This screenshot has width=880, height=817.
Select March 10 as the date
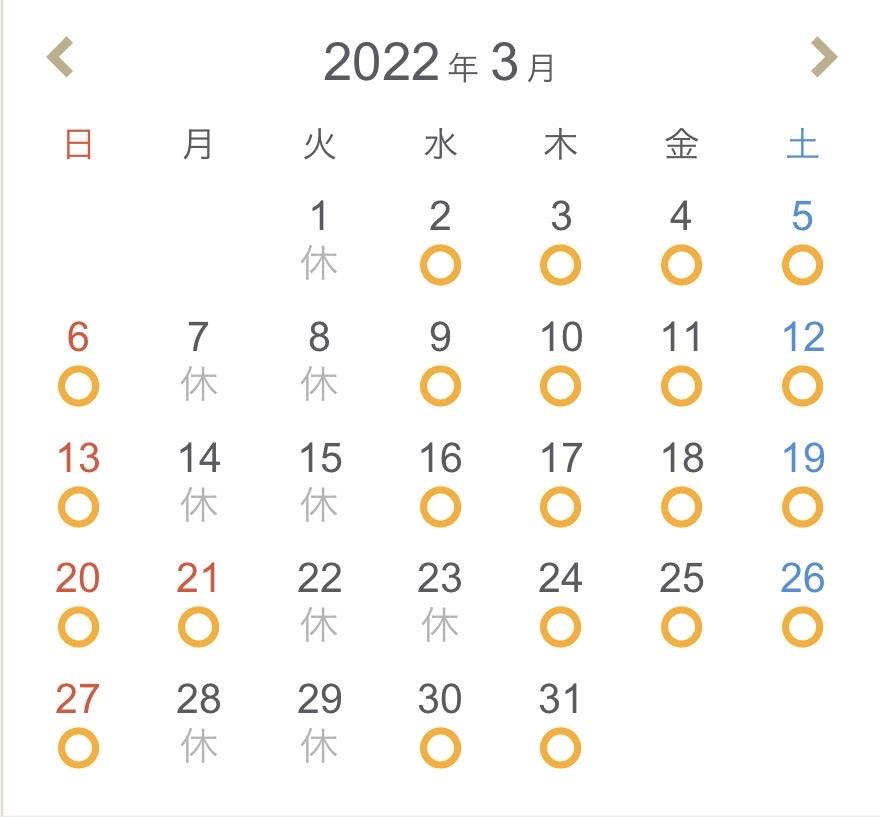click(560, 362)
